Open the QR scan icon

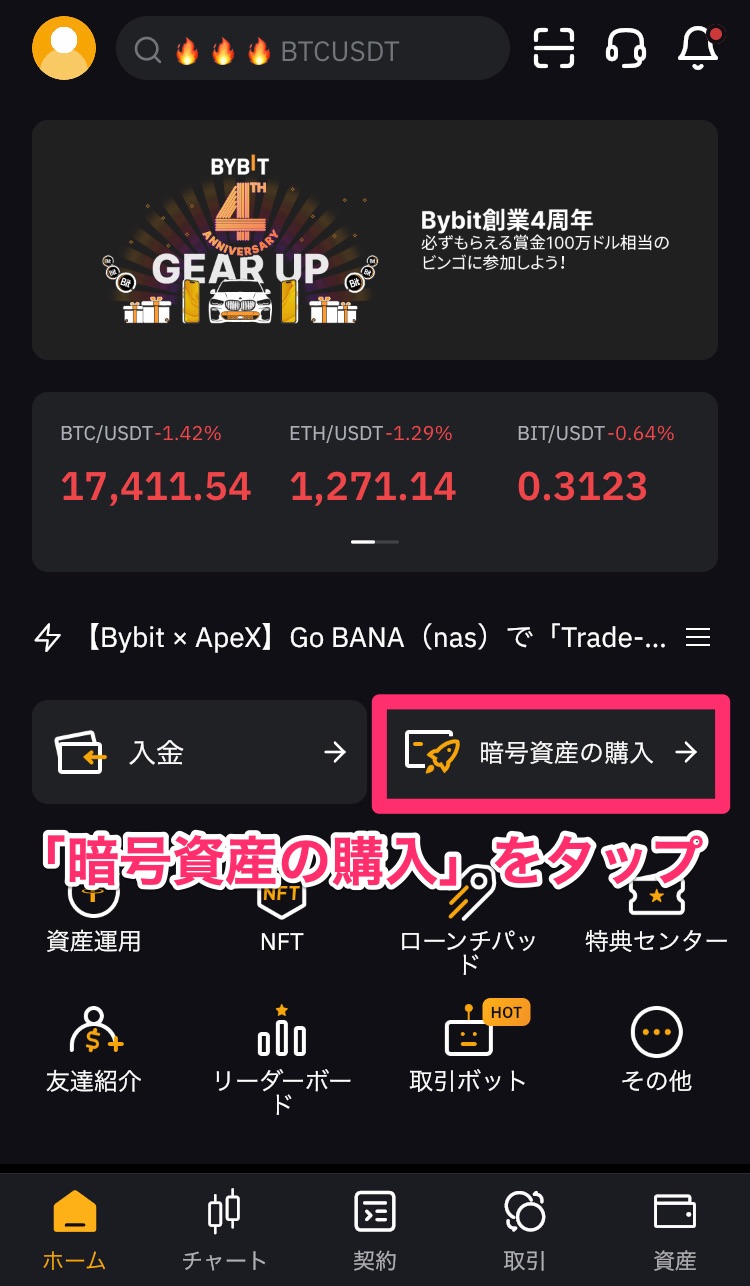coord(555,47)
